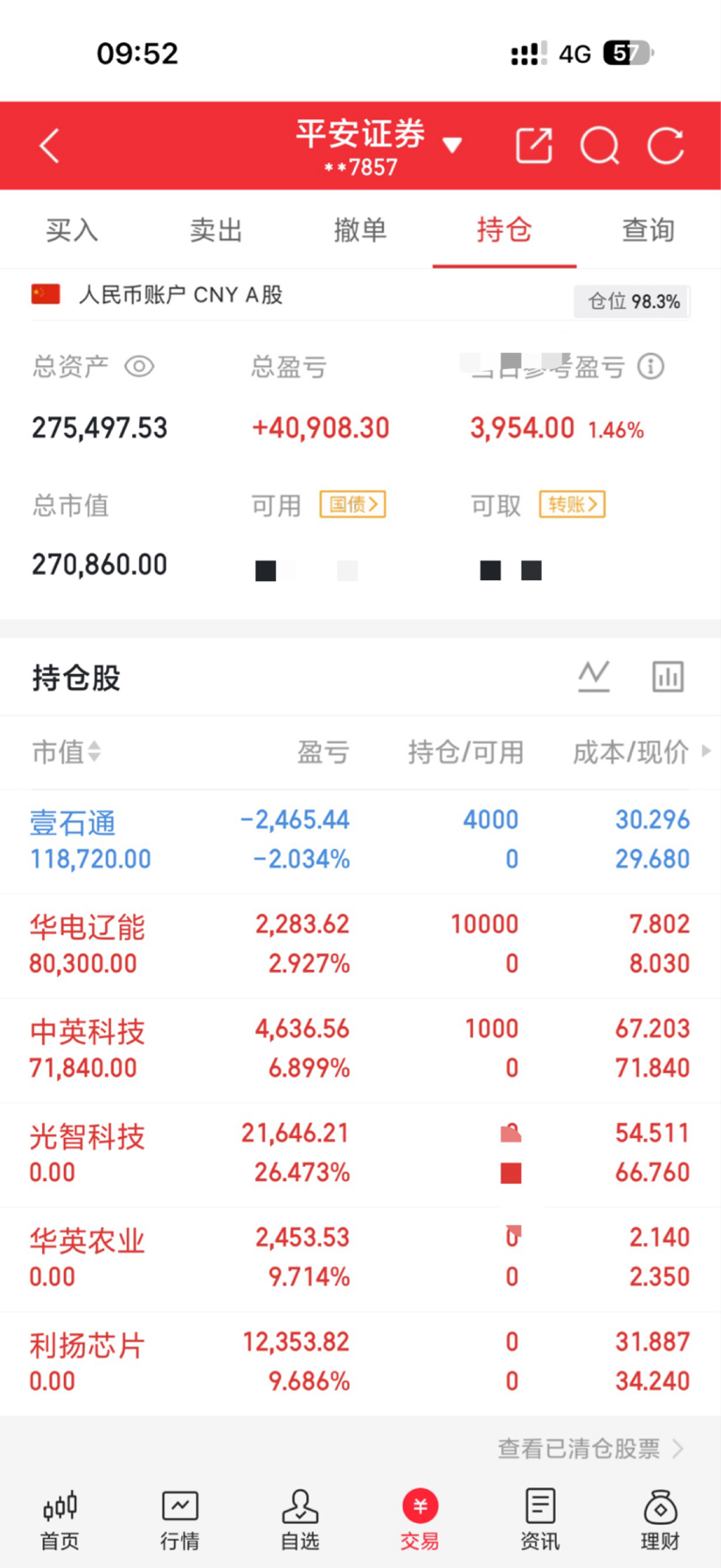This screenshot has width=721, height=1568.
Task: Toggle total assets visibility eye icon
Action: tap(139, 366)
